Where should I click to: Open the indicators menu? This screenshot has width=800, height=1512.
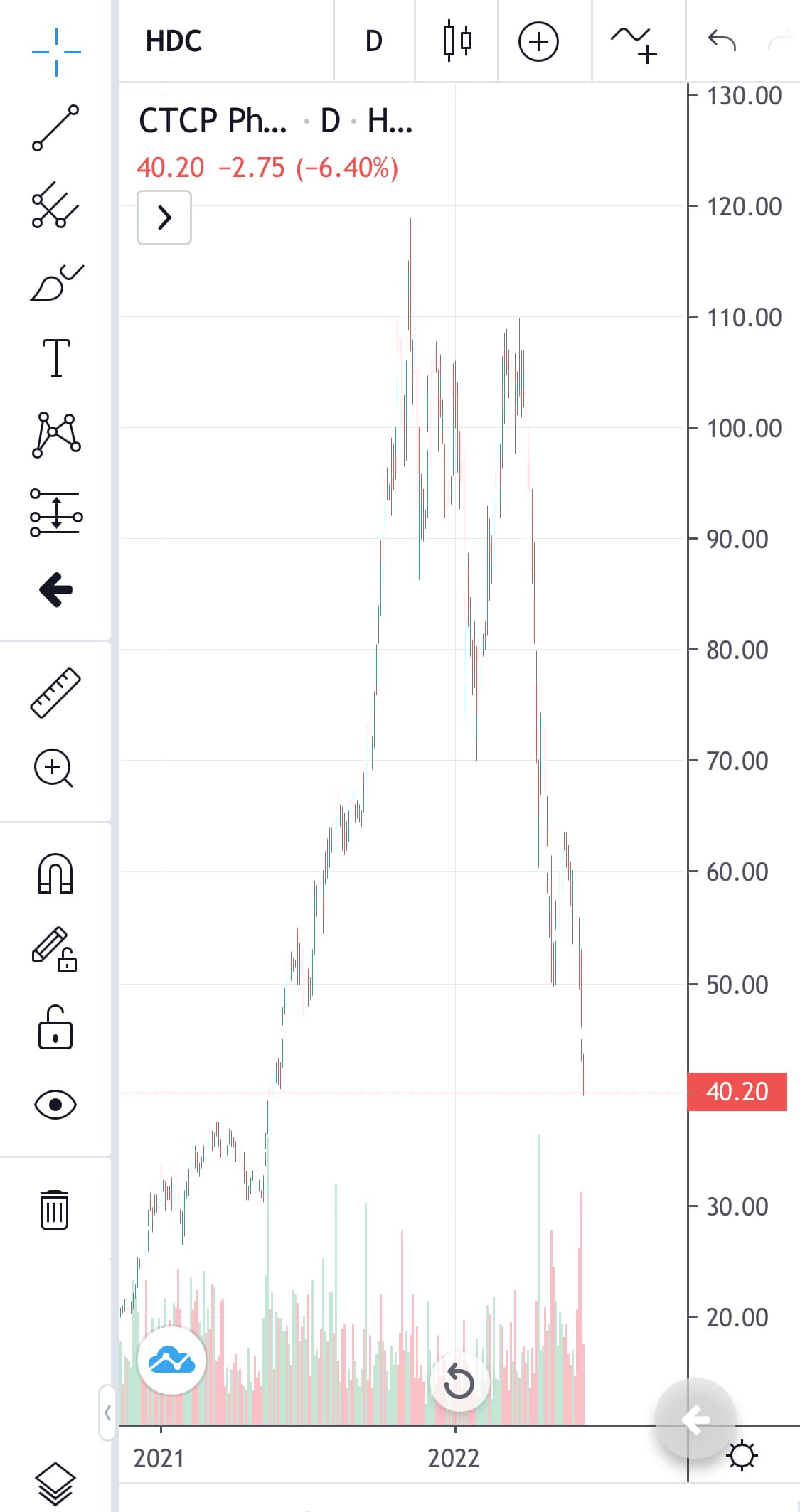point(634,43)
